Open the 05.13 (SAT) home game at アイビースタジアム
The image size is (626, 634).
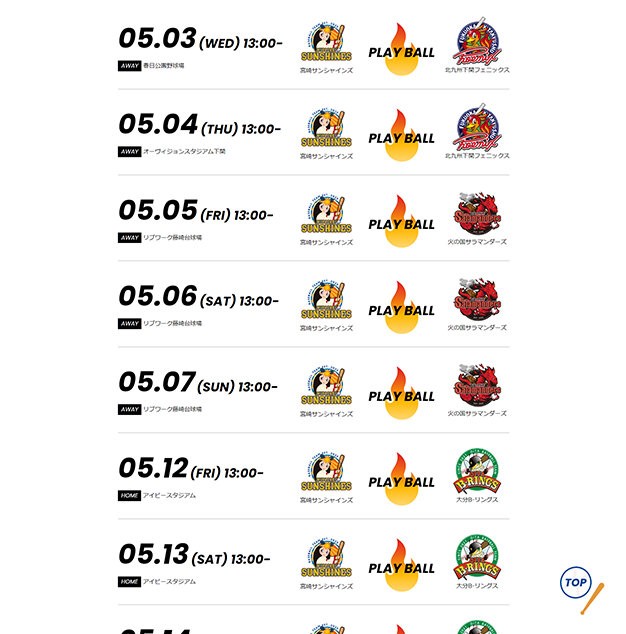click(x=313, y=563)
